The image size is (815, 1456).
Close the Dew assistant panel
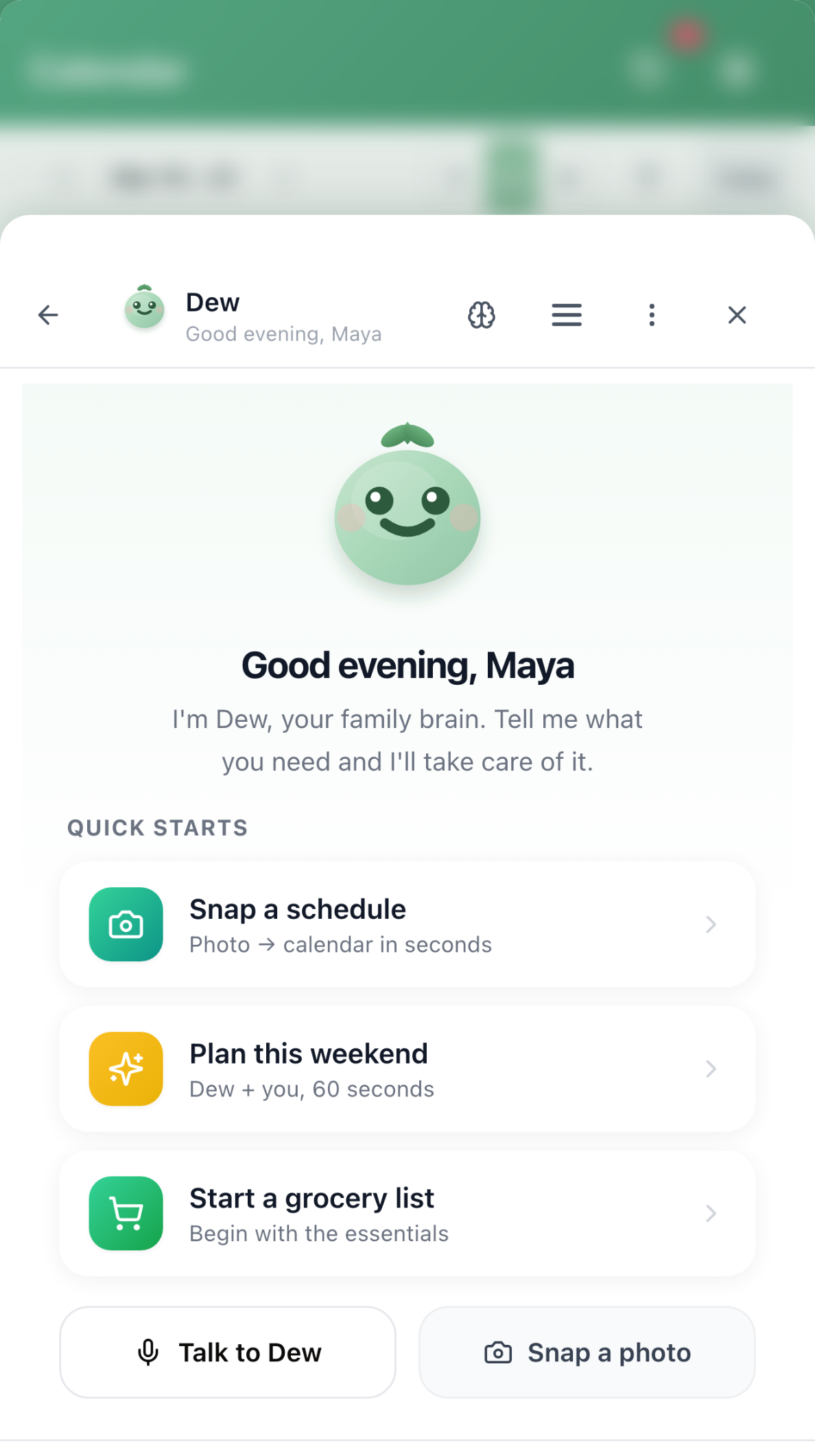click(737, 315)
